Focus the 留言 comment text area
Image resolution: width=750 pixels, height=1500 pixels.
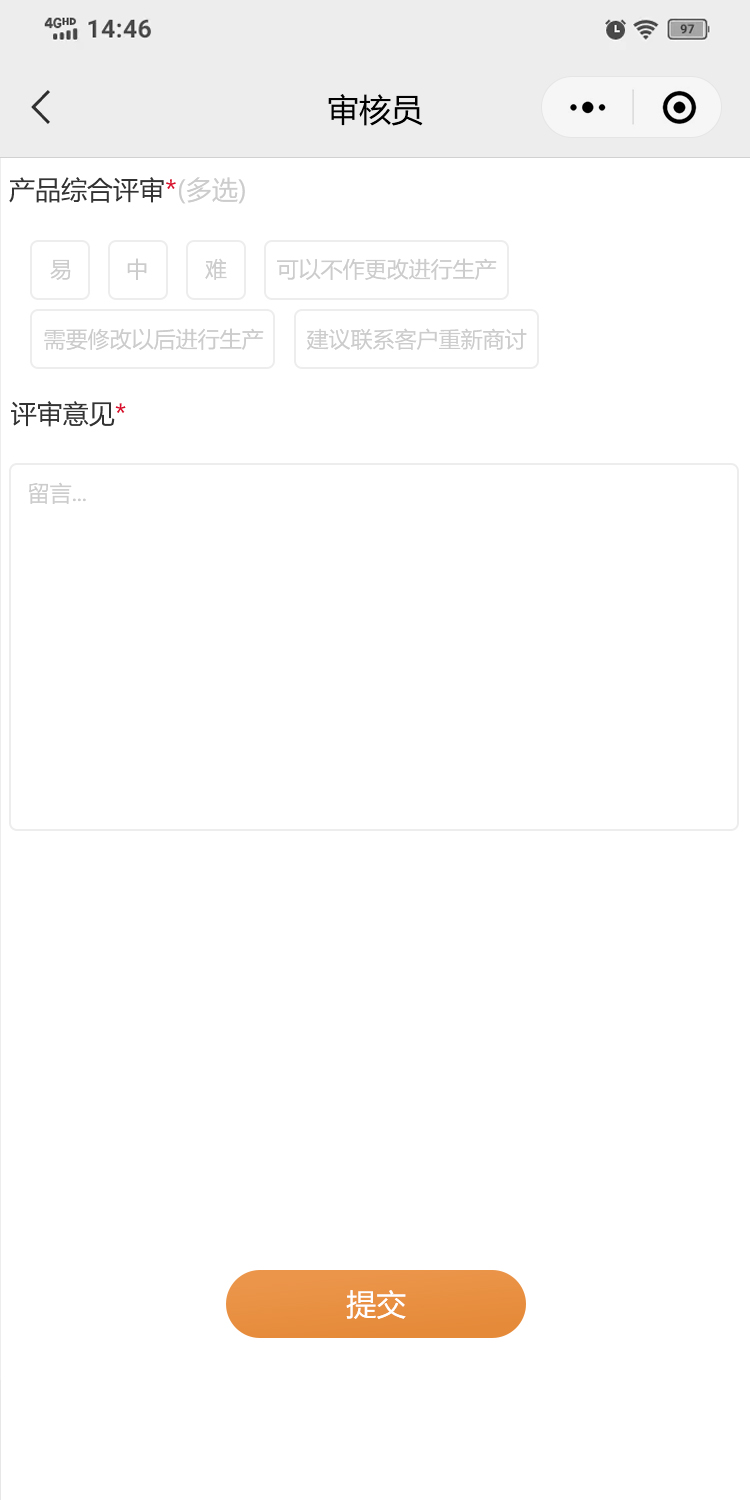[x=374, y=646]
